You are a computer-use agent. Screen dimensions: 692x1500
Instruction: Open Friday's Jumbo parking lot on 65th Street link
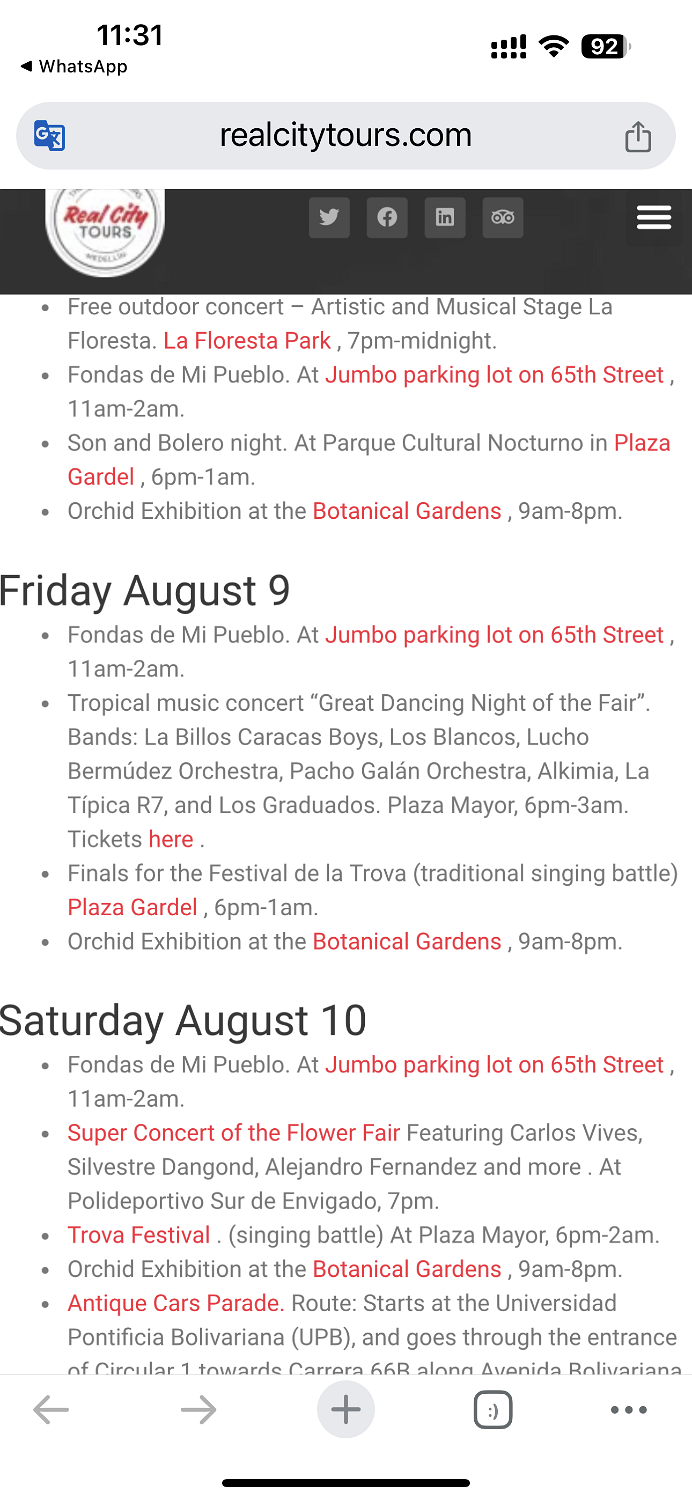494,635
